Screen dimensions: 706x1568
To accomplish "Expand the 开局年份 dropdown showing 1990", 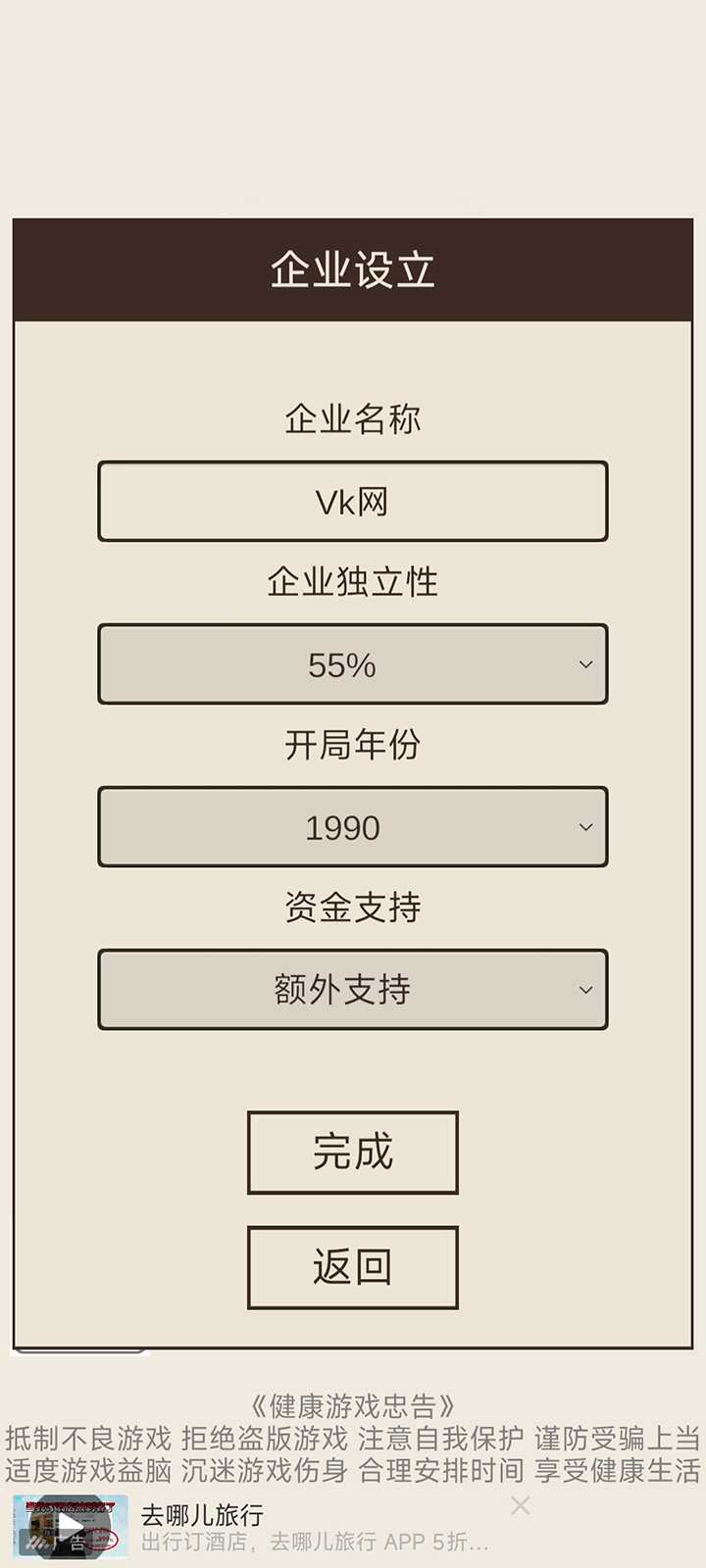I will pyautogui.click(x=352, y=827).
